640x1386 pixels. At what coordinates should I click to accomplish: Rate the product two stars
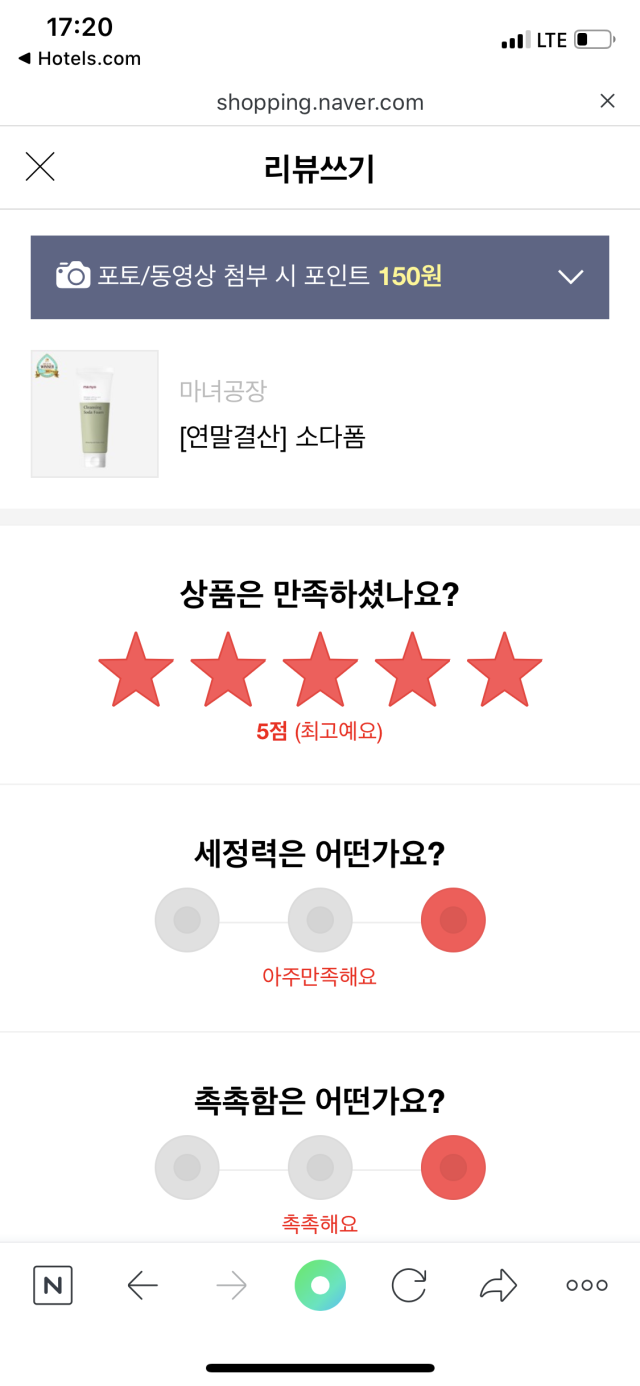click(228, 669)
